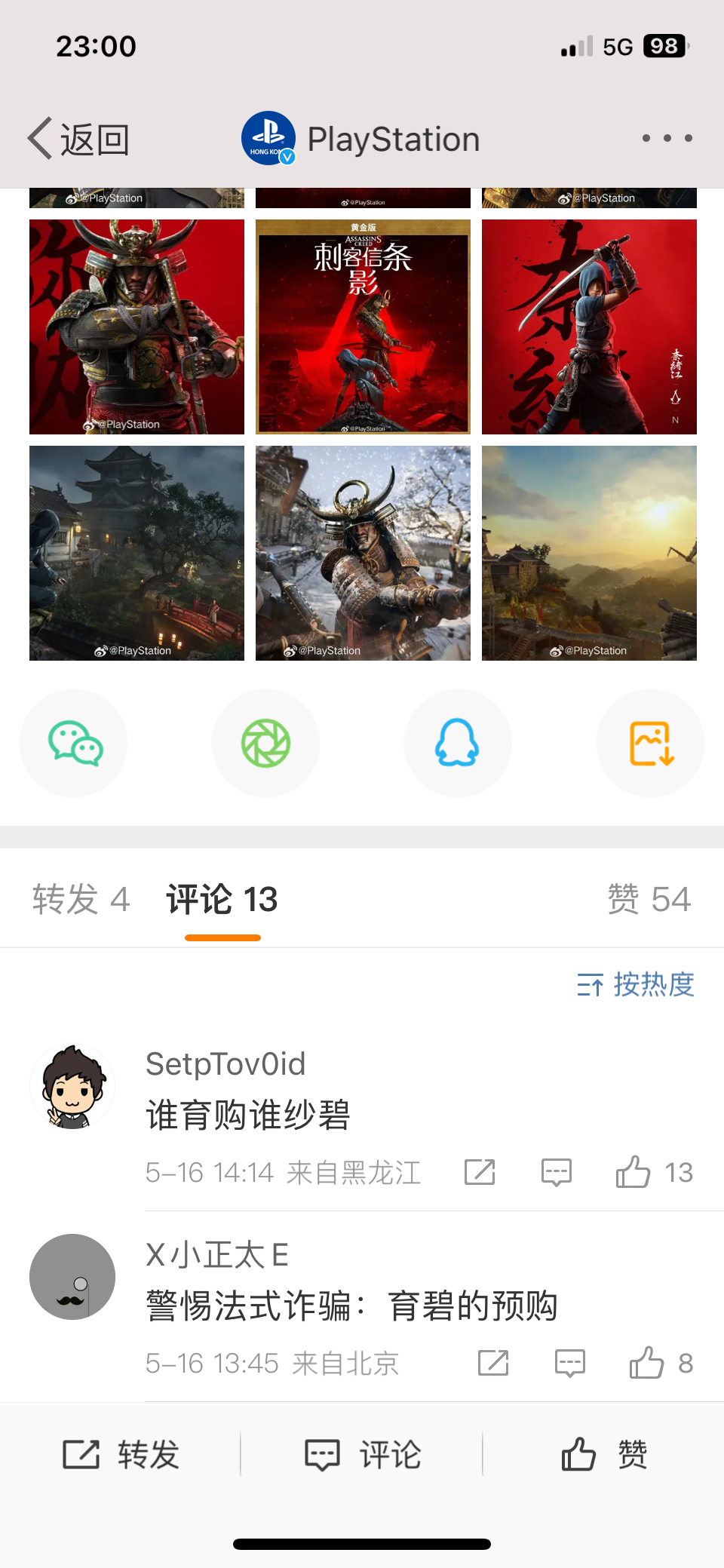Screen dimensions: 724x1568
Task: Share the post to WeChat
Action: pos(74,743)
